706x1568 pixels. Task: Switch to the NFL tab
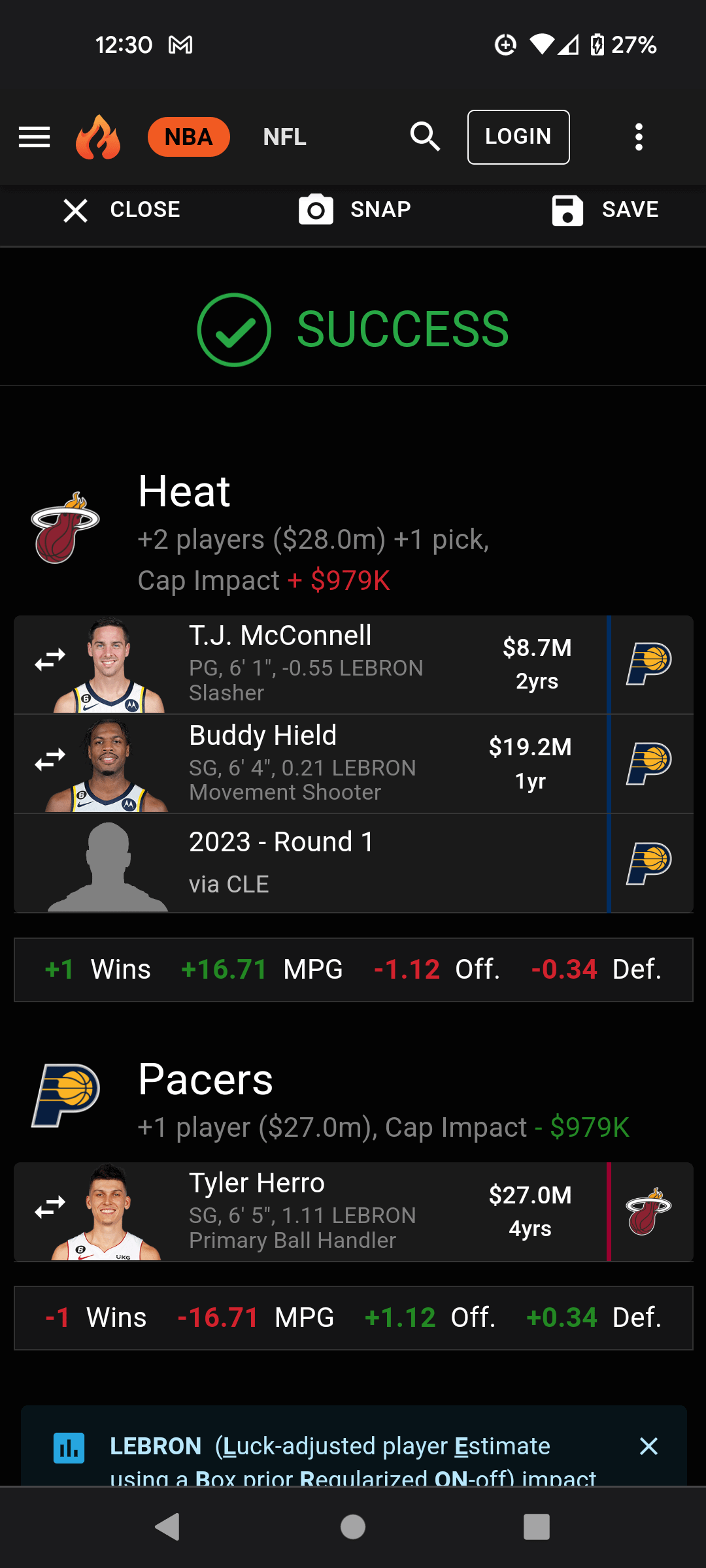click(x=284, y=137)
